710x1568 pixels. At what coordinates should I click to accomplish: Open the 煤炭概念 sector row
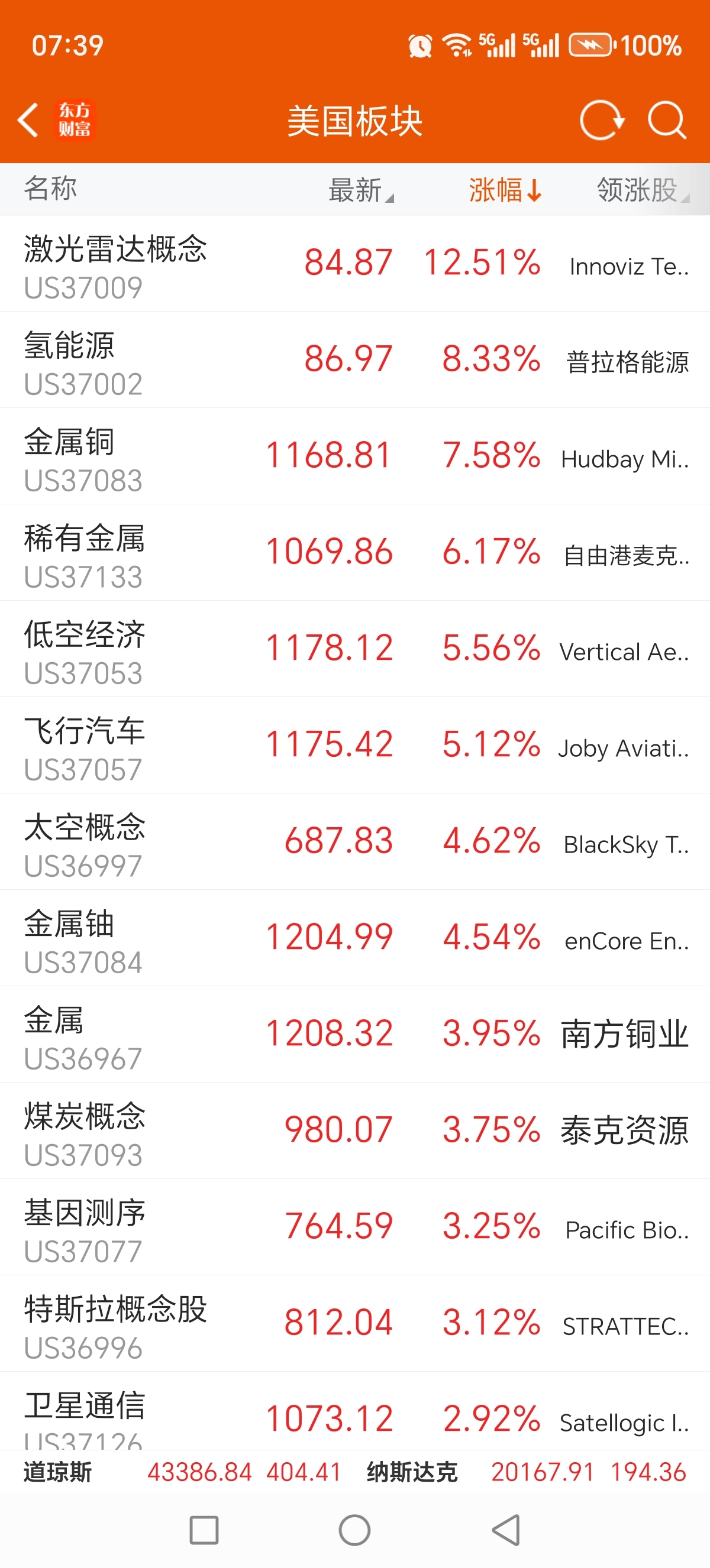click(x=355, y=1131)
